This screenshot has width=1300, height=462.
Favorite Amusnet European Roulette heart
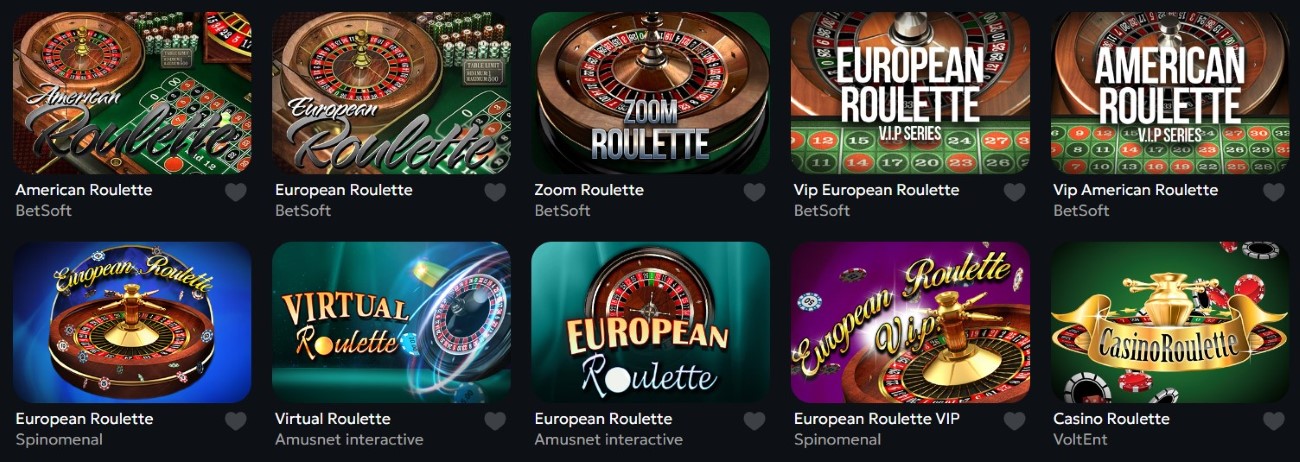coord(754,421)
